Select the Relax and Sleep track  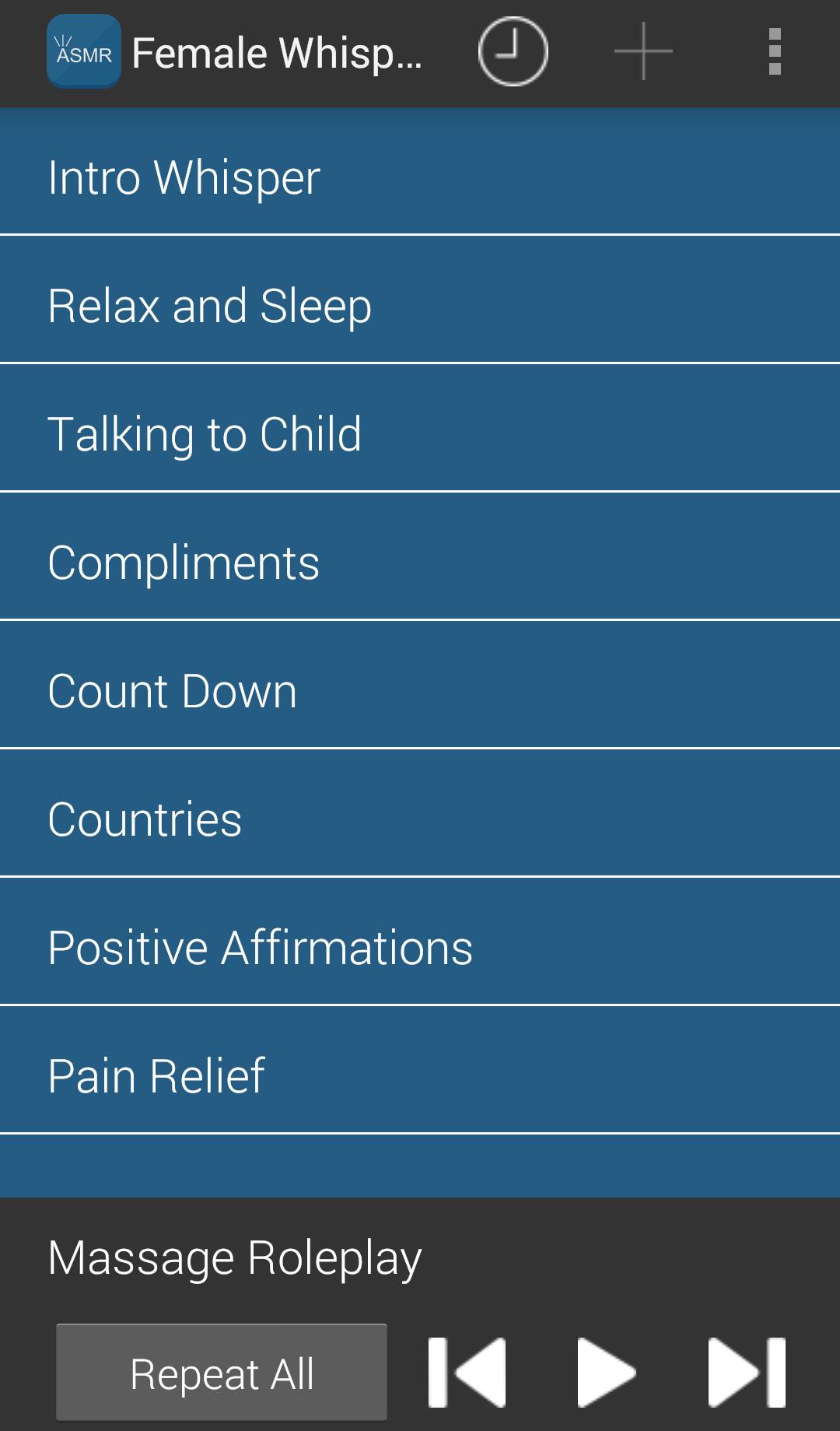tap(420, 306)
